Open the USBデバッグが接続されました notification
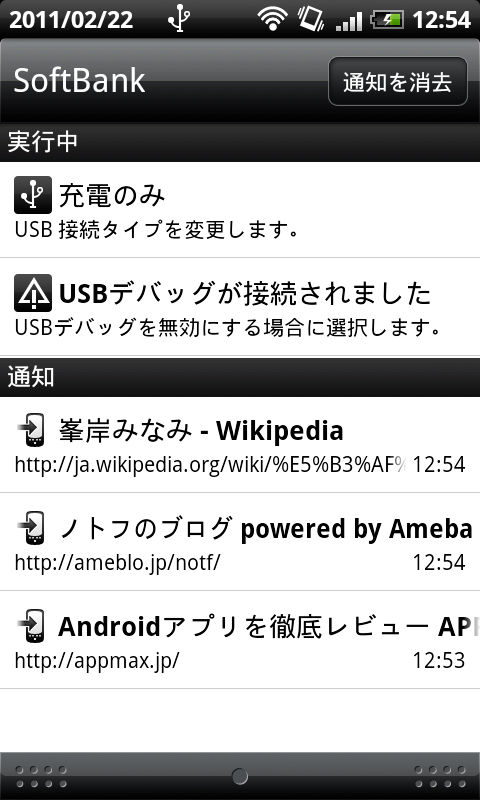This screenshot has width=480, height=800. (240, 307)
